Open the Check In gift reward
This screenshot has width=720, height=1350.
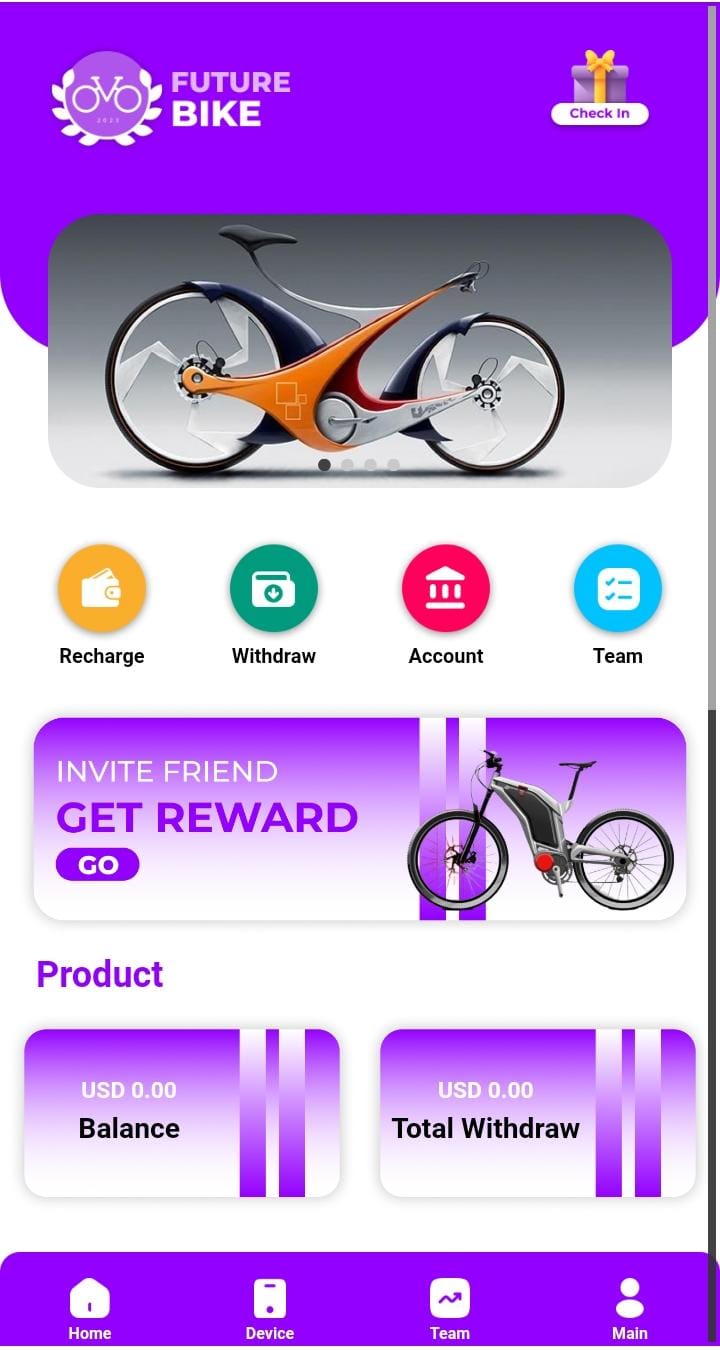click(599, 90)
